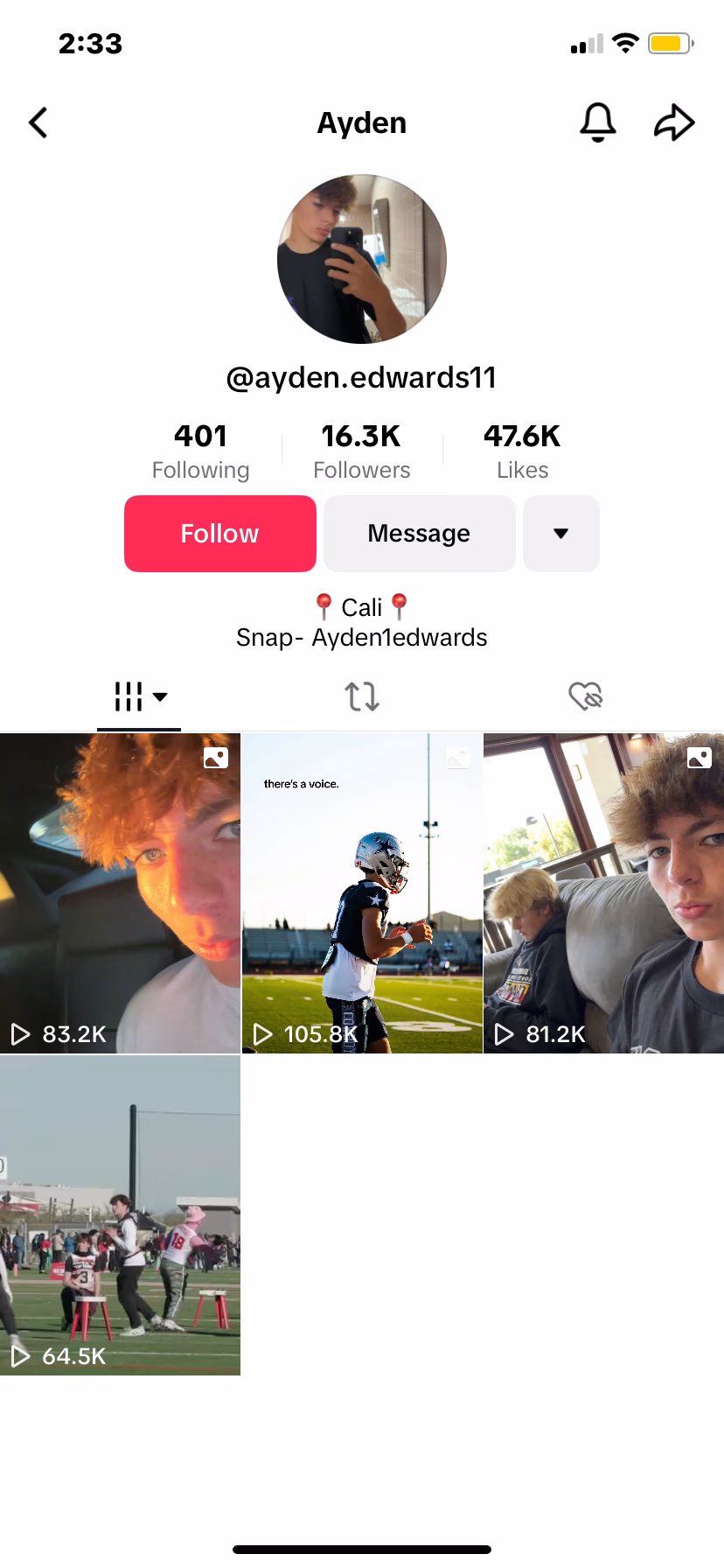
Task: Follow this account
Action: click(x=220, y=534)
